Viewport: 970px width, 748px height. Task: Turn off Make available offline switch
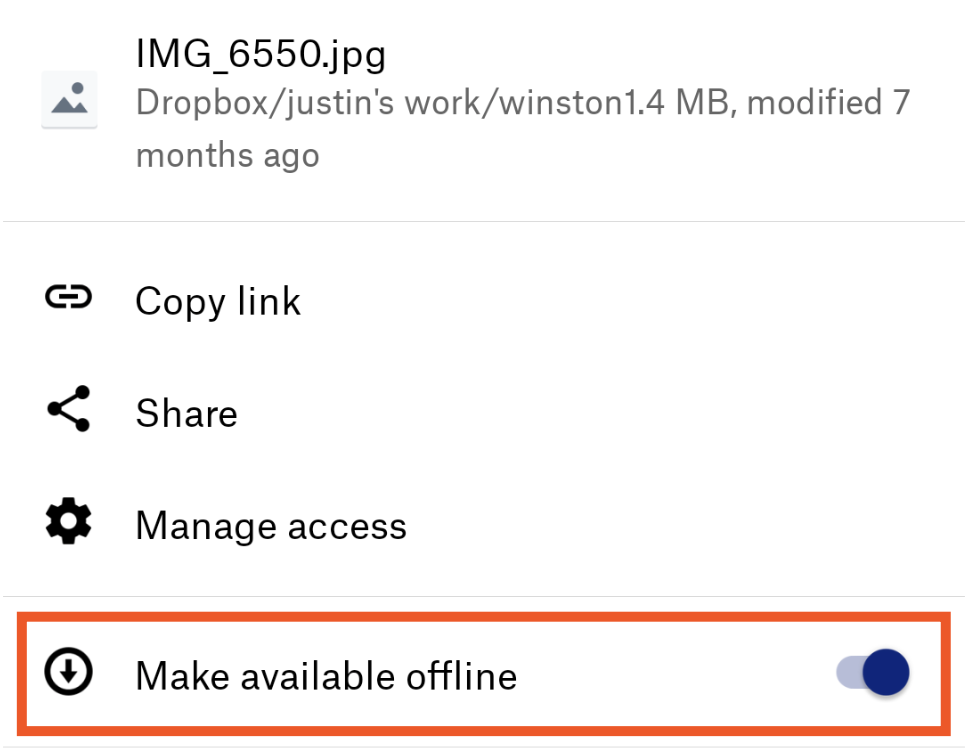874,673
